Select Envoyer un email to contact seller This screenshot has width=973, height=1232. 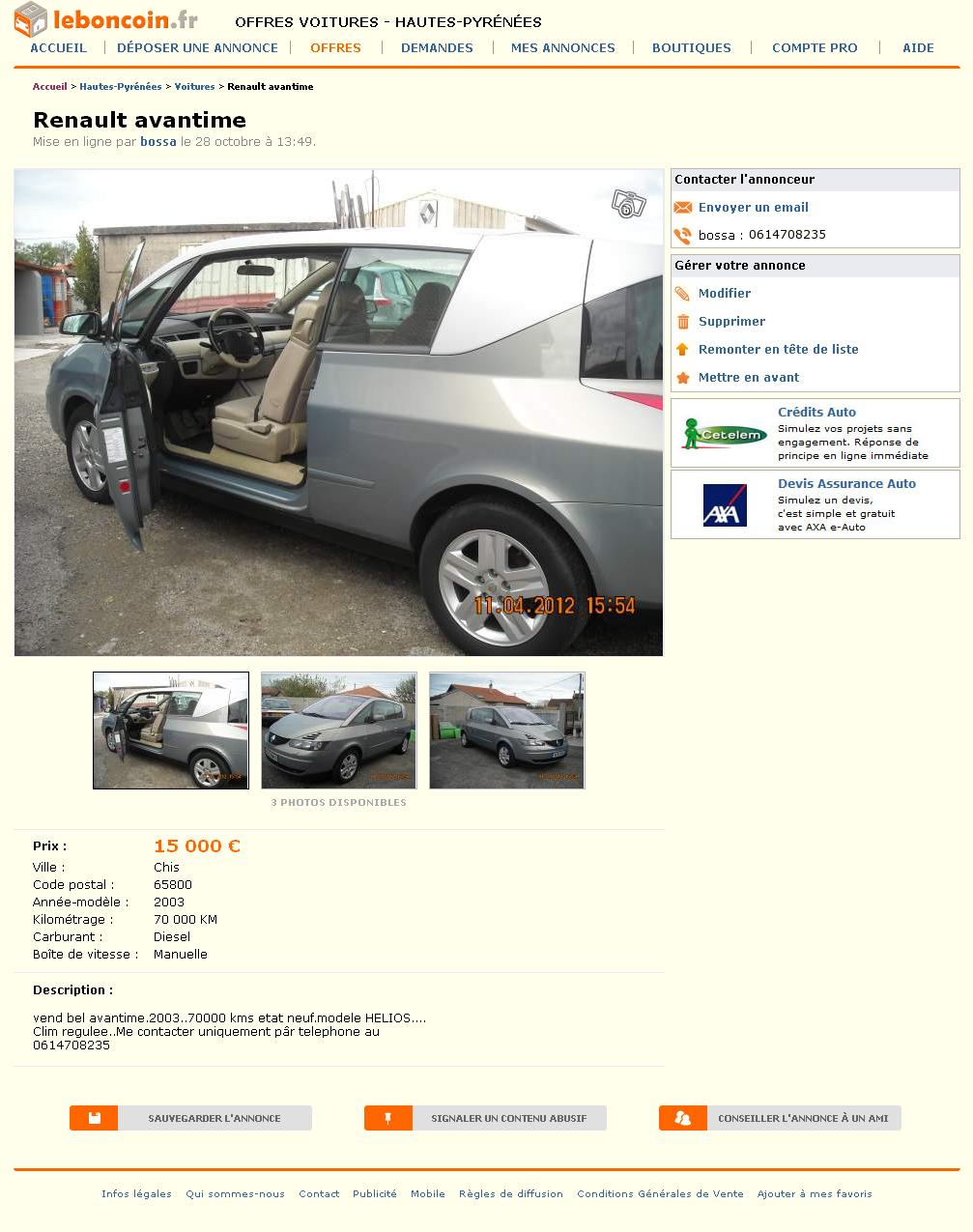(x=753, y=208)
